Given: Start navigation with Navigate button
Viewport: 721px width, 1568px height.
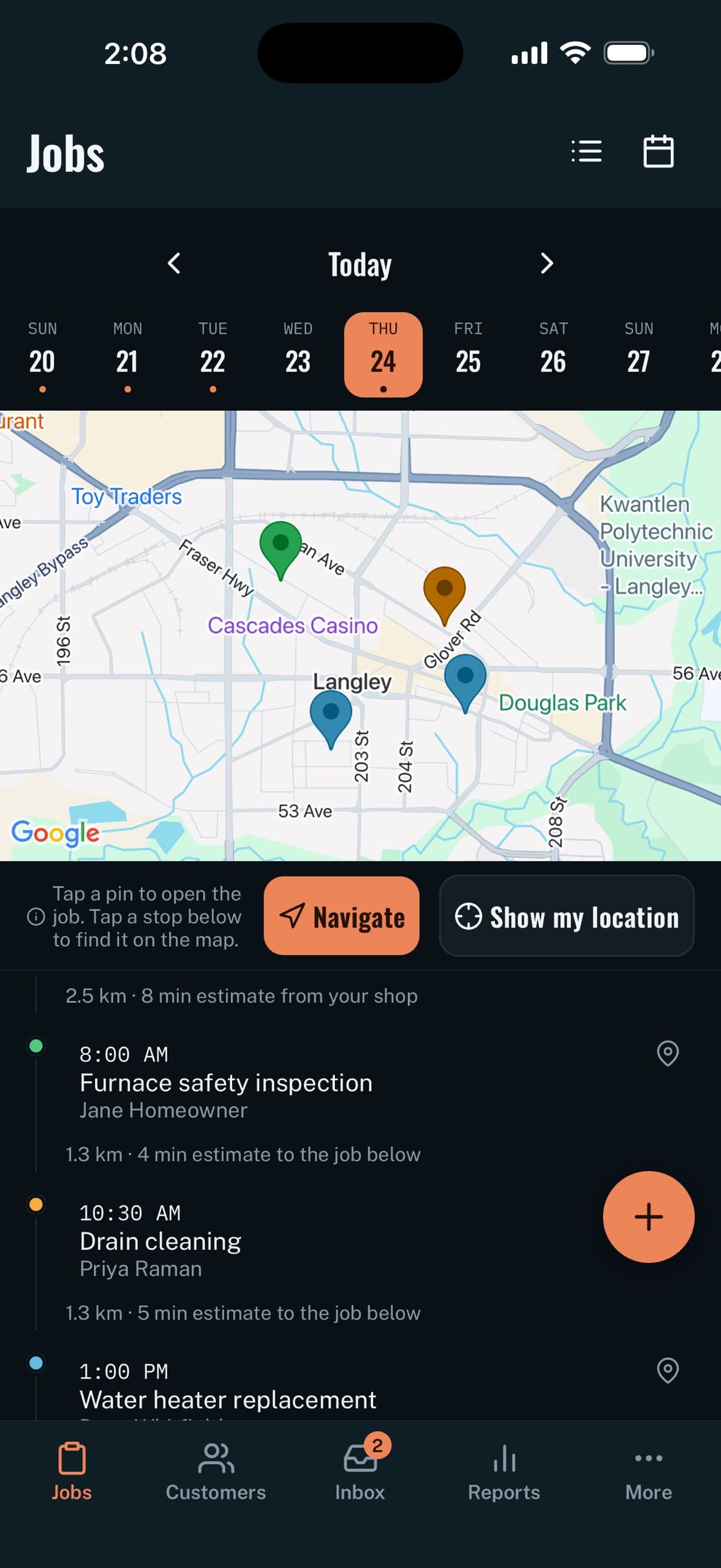Looking at the screenshot, I should 341,916.
